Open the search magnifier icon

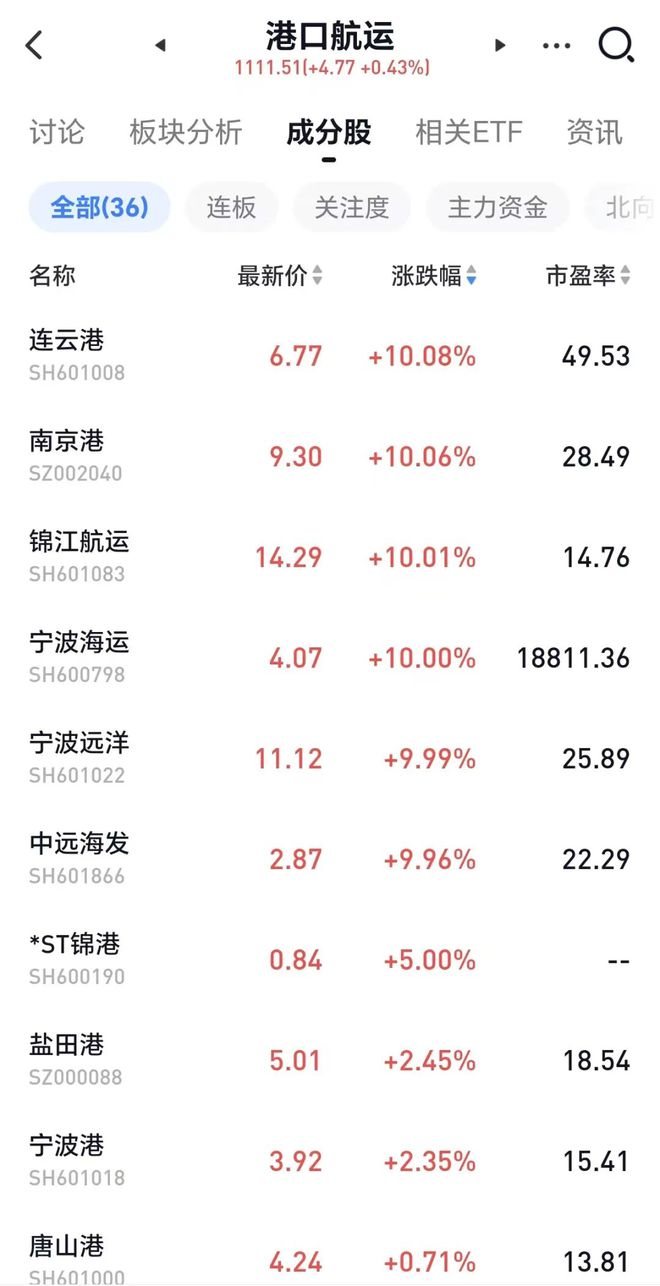click(x=616, y=45)
